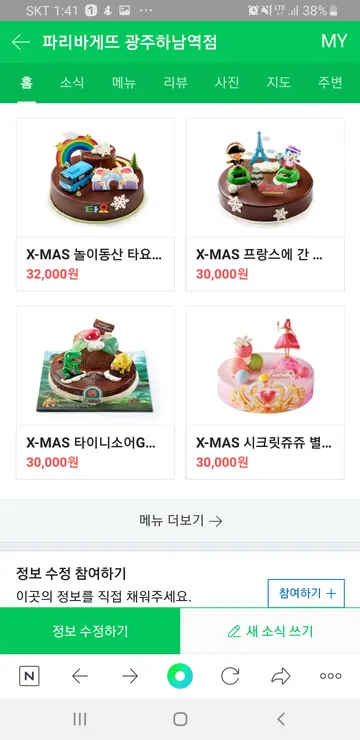Open the X-MAS 놀이동산 타요 cake card
Image resolution: width=360 pixels, height=740 pixels.
point(95,205)
